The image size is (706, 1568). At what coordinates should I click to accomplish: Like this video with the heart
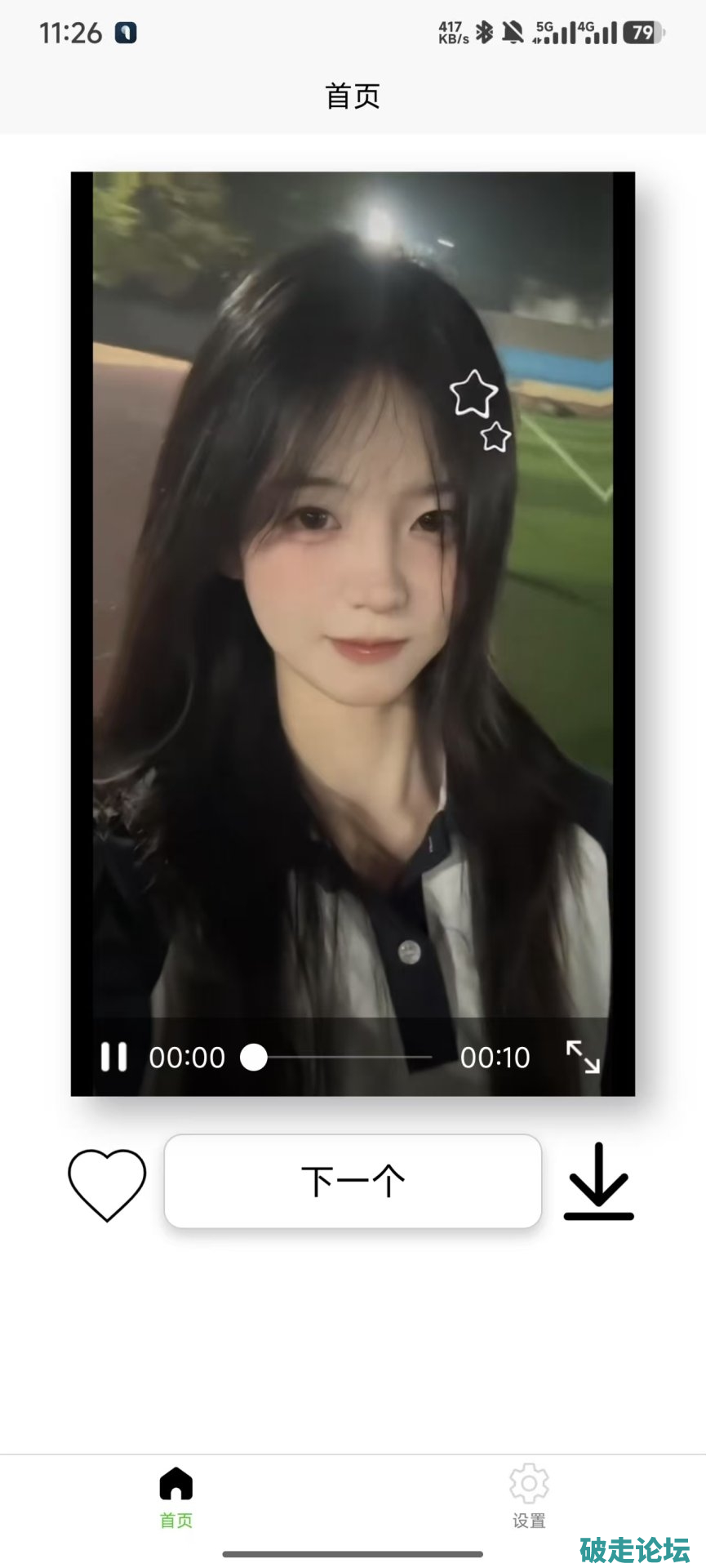(107, 1183)
